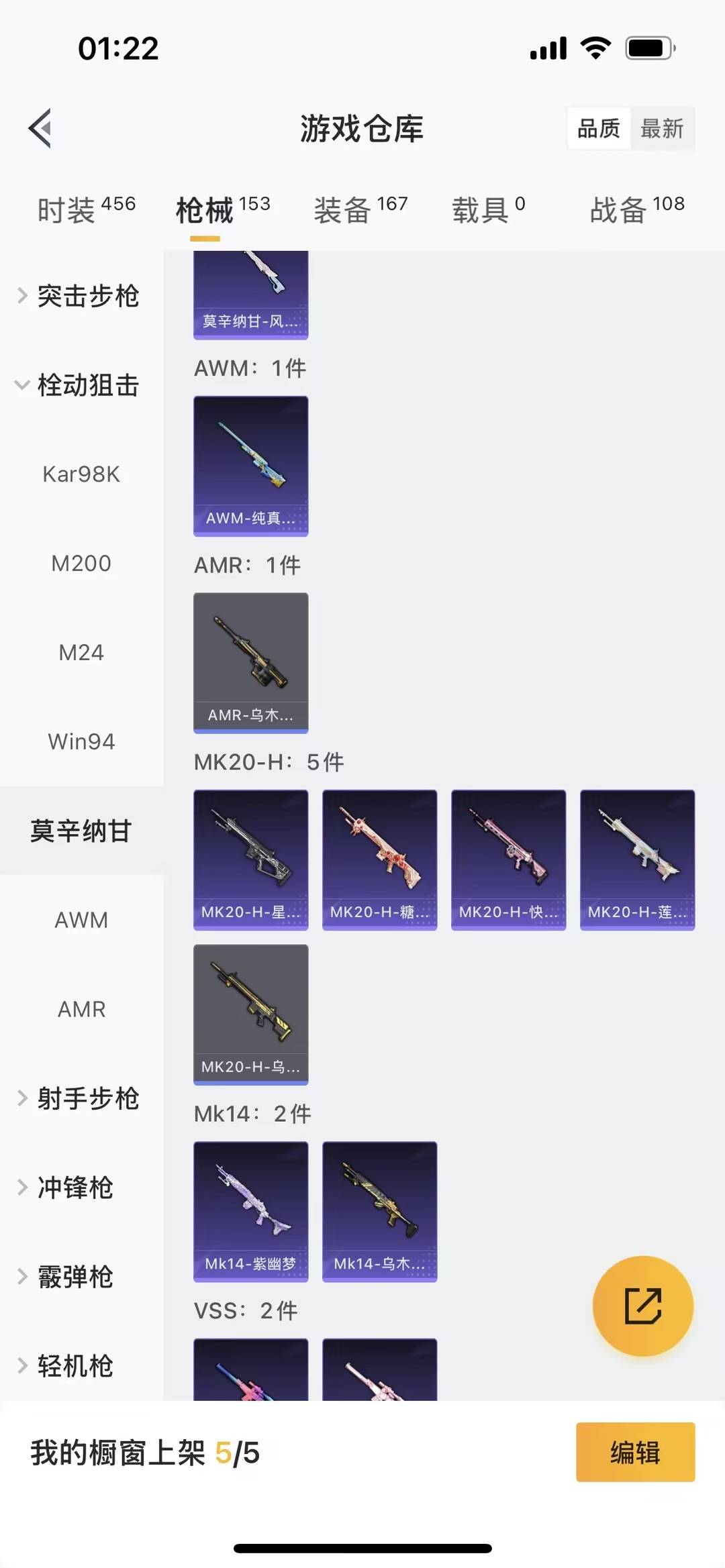This screenshot has width=725, height=1568.
Task: Open the 战备 tab
Action: point(636,210)
